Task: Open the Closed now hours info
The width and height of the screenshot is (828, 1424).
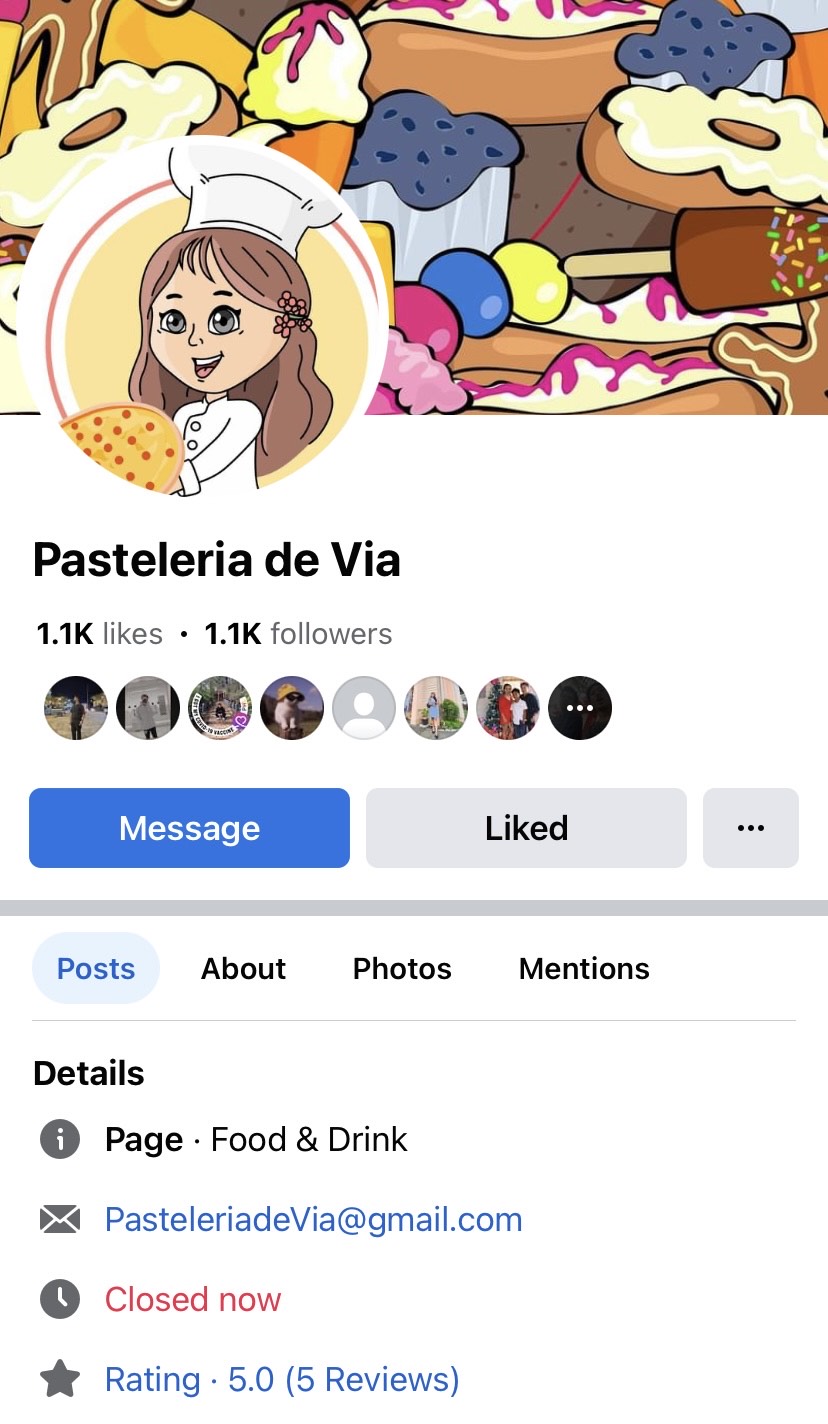Action: tap(193, 1299)
